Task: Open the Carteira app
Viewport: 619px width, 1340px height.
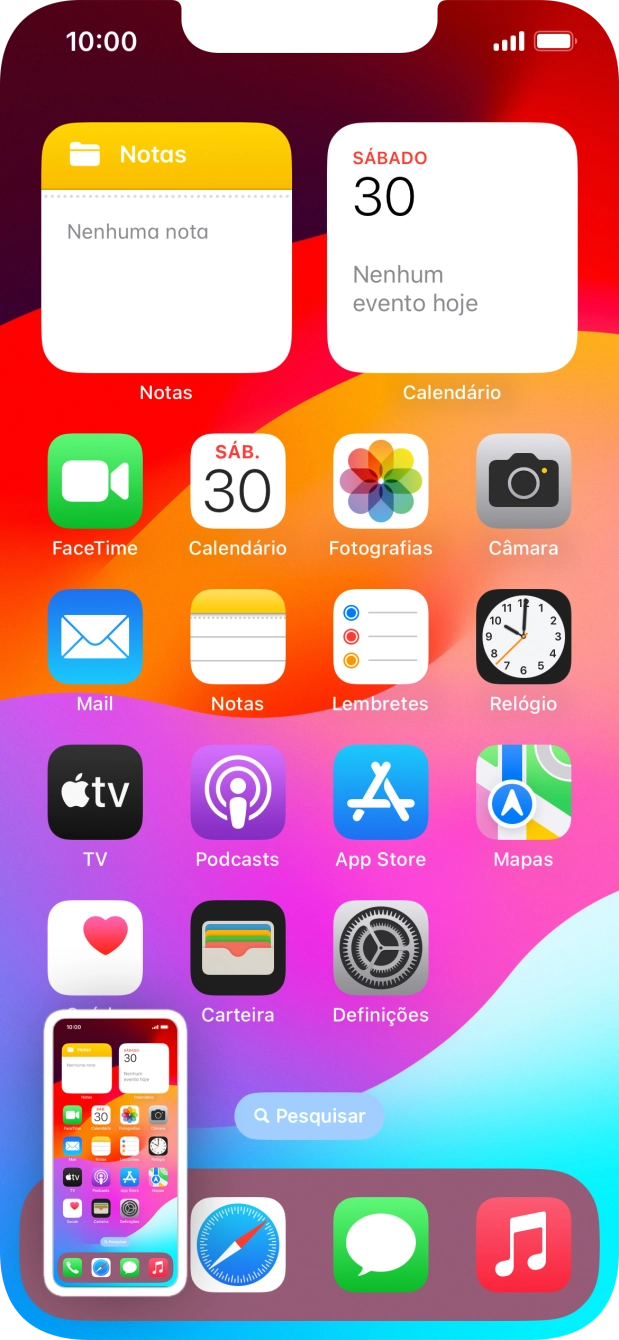Action: click(x=238, y=948)
